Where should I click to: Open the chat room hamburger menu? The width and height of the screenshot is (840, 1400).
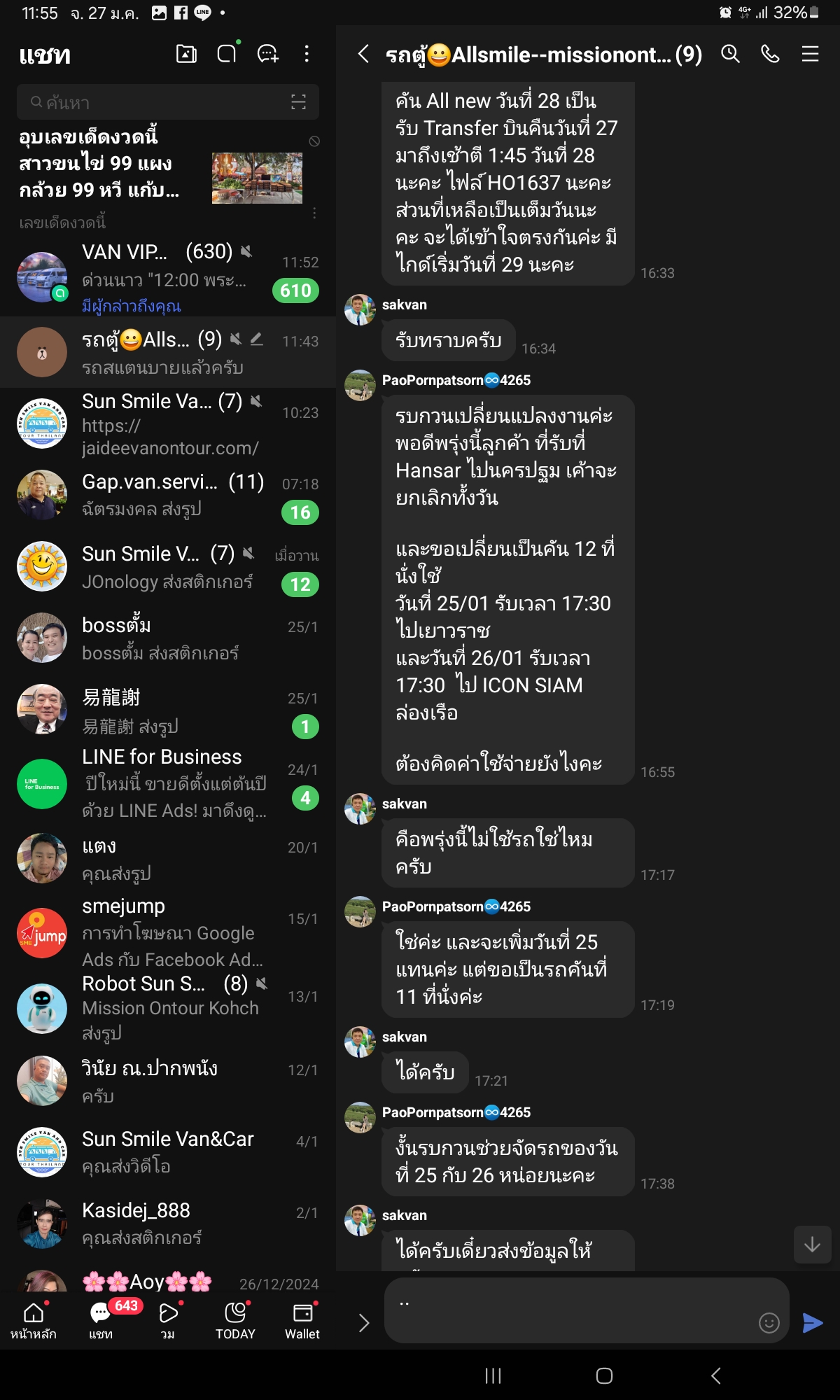click(x=810, y=54)
